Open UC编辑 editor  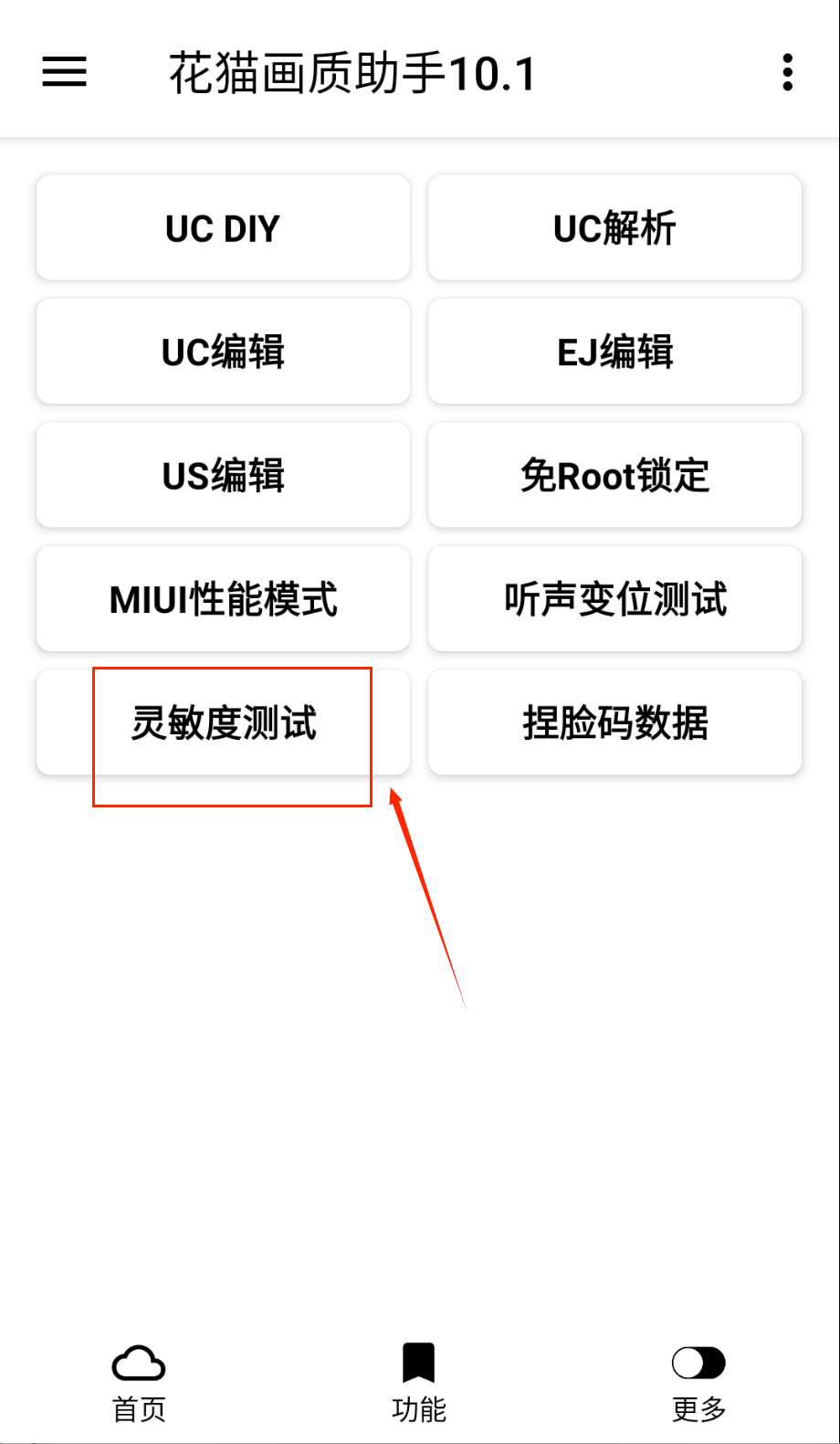[223, 352]
